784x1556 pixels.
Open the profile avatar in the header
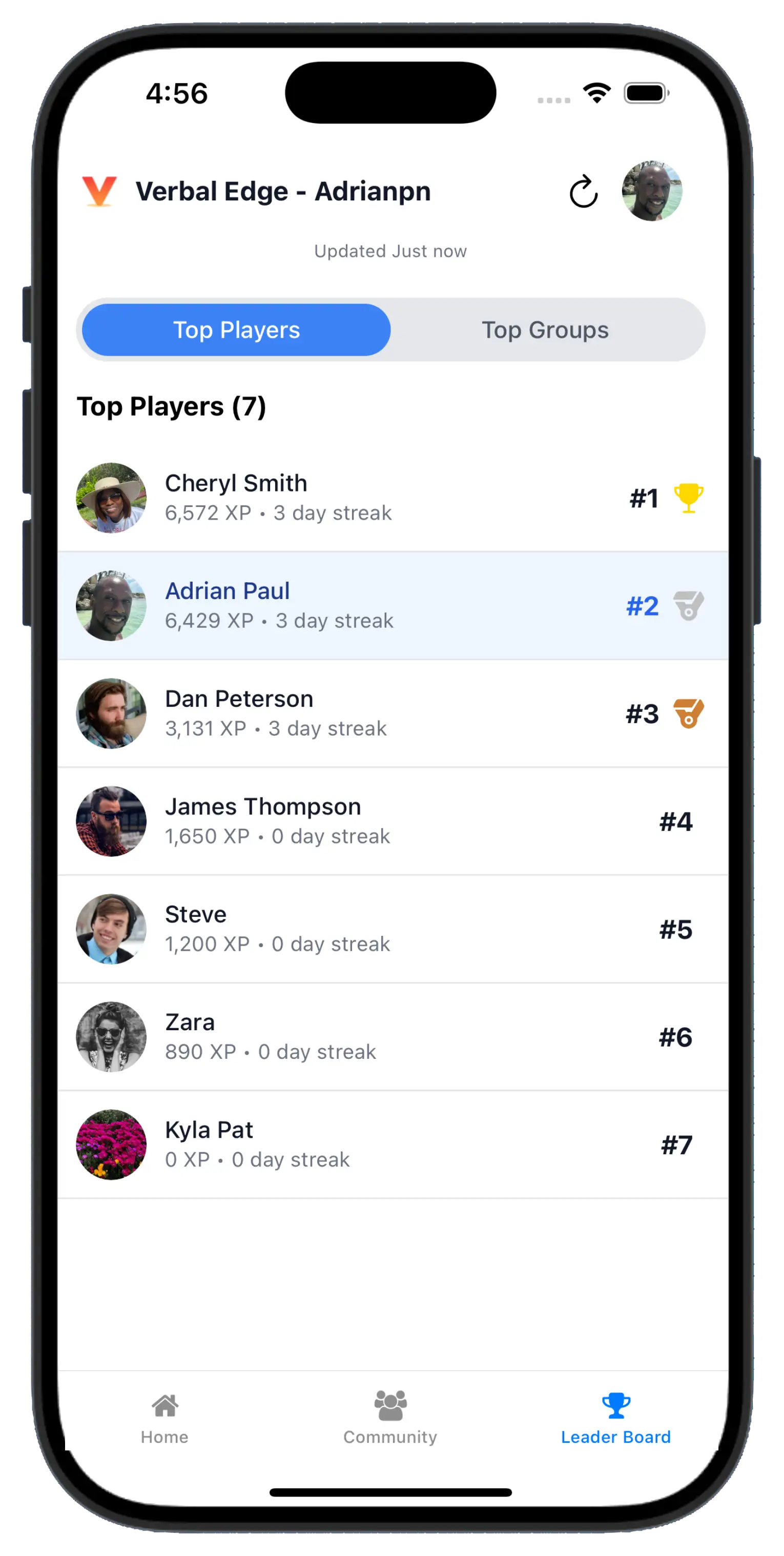tap(652, 191)
